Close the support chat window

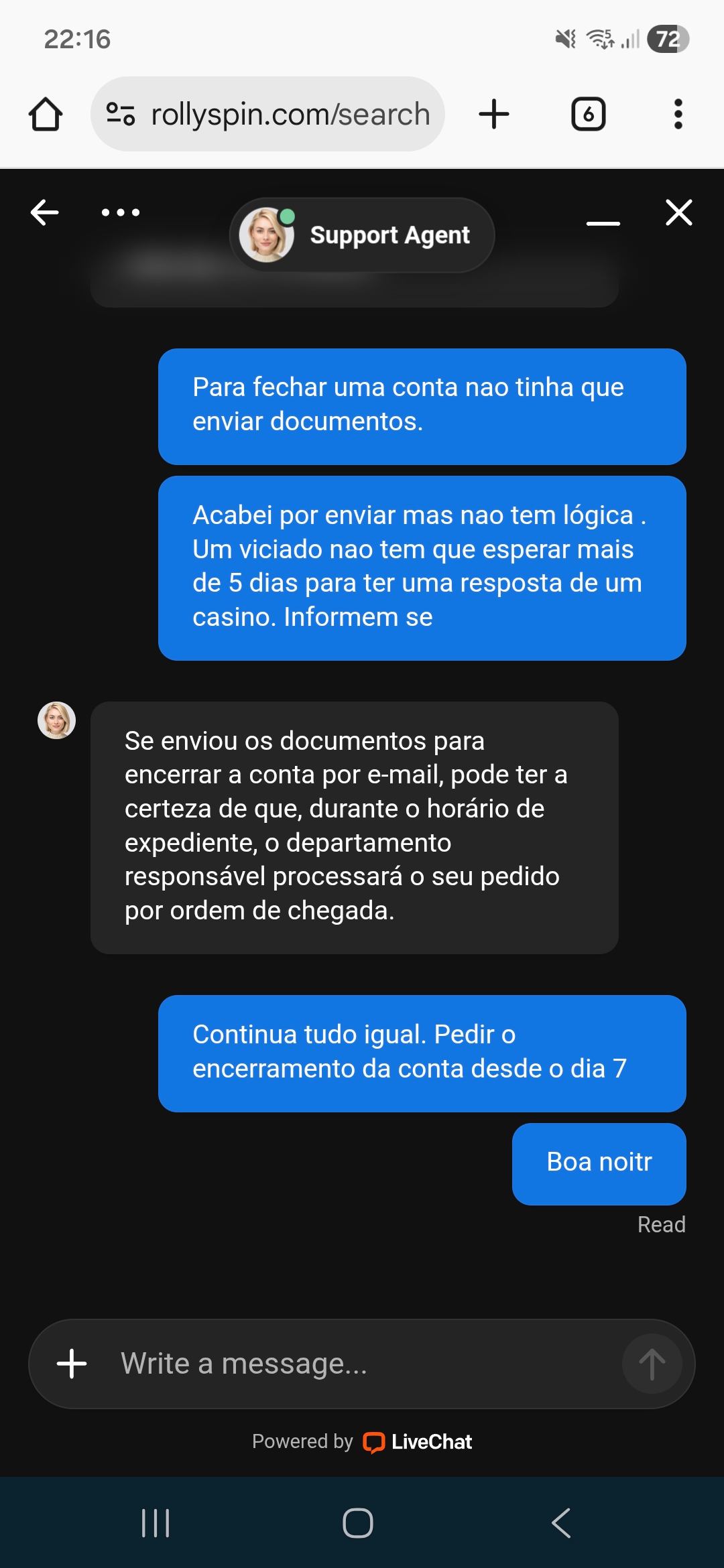(x=678, y=213)
